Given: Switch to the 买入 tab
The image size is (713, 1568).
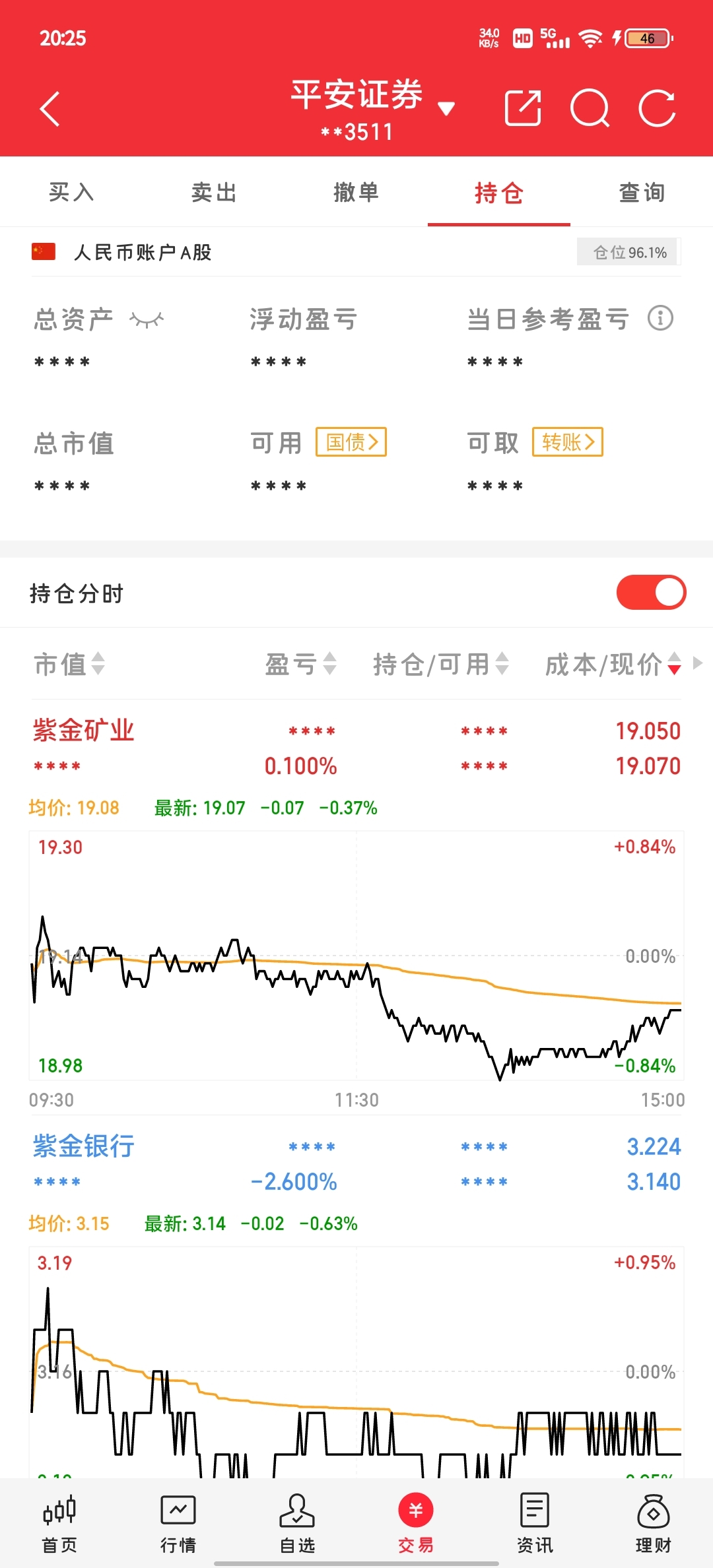Looking at the screenshot, I should point(71,192).
